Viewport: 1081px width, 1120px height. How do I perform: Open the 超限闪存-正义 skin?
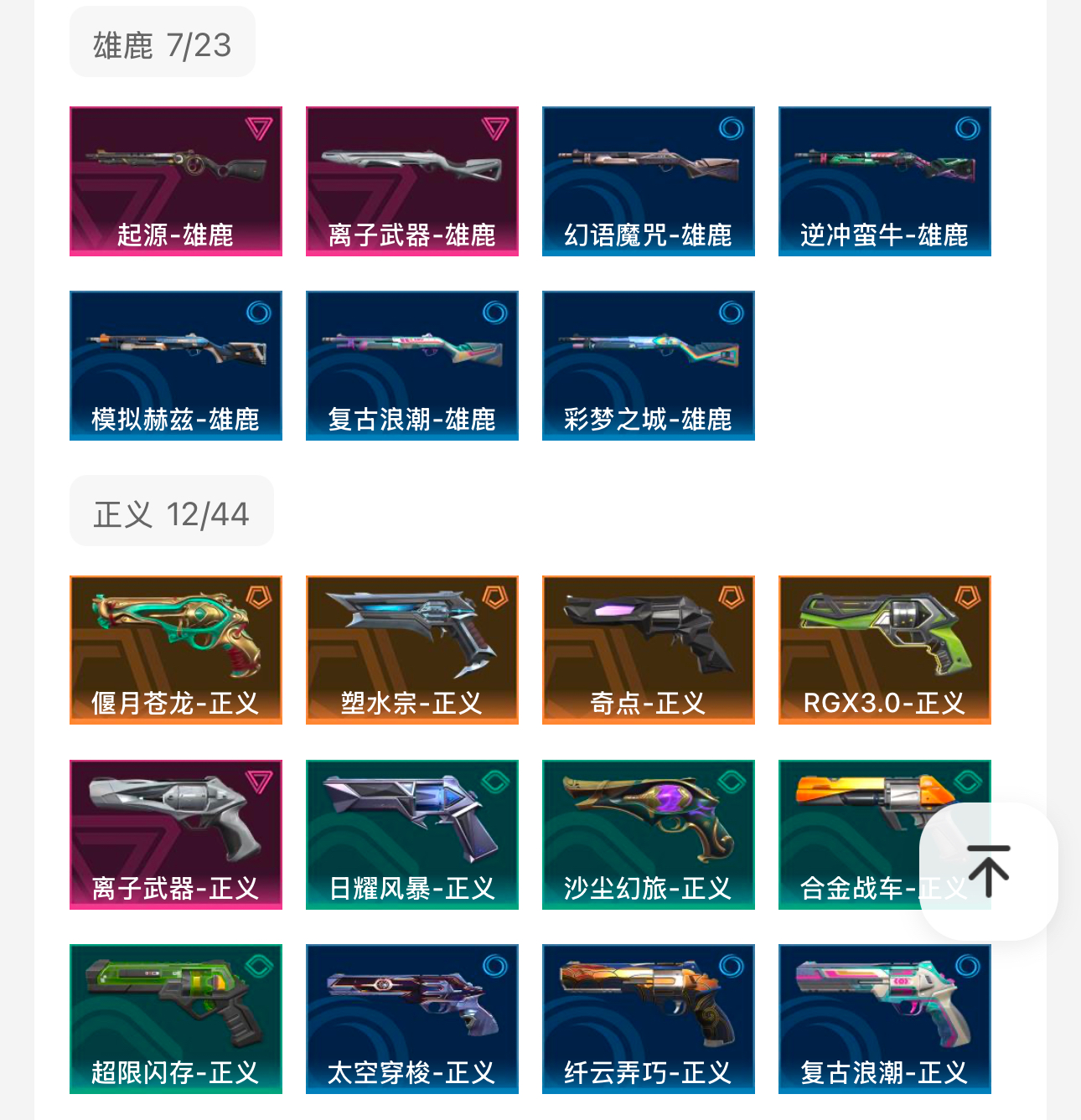point(176,1019)
